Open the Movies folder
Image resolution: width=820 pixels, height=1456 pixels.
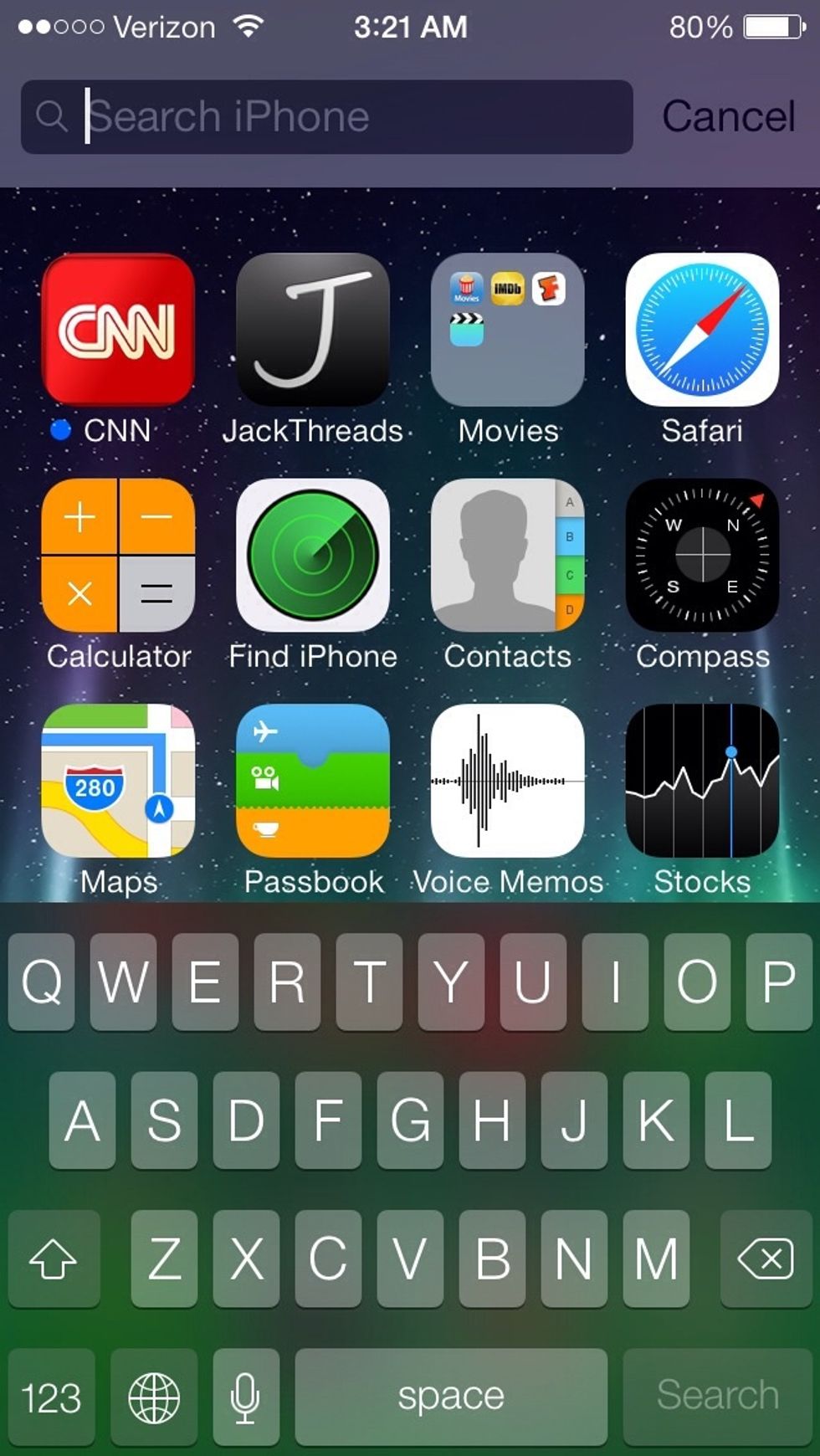507,331
